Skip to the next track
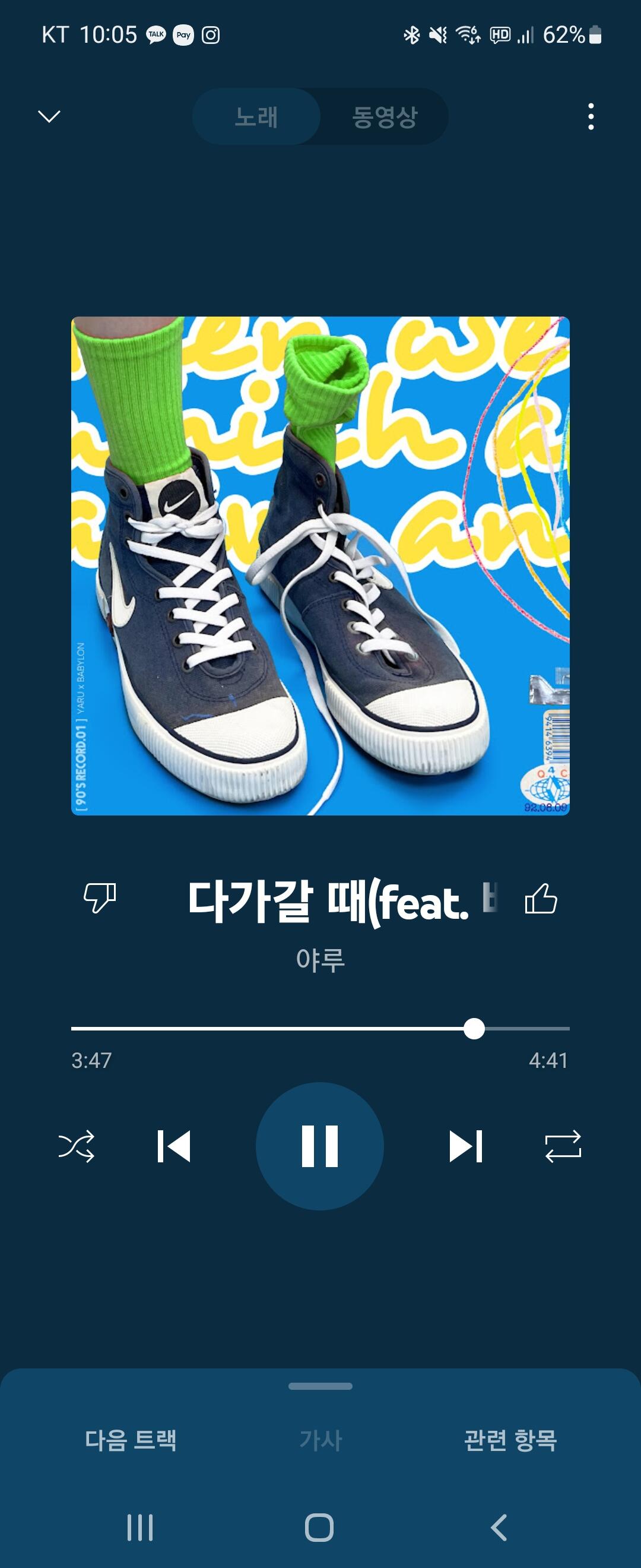This screenshot has width=641, height=1568. 466,1146
